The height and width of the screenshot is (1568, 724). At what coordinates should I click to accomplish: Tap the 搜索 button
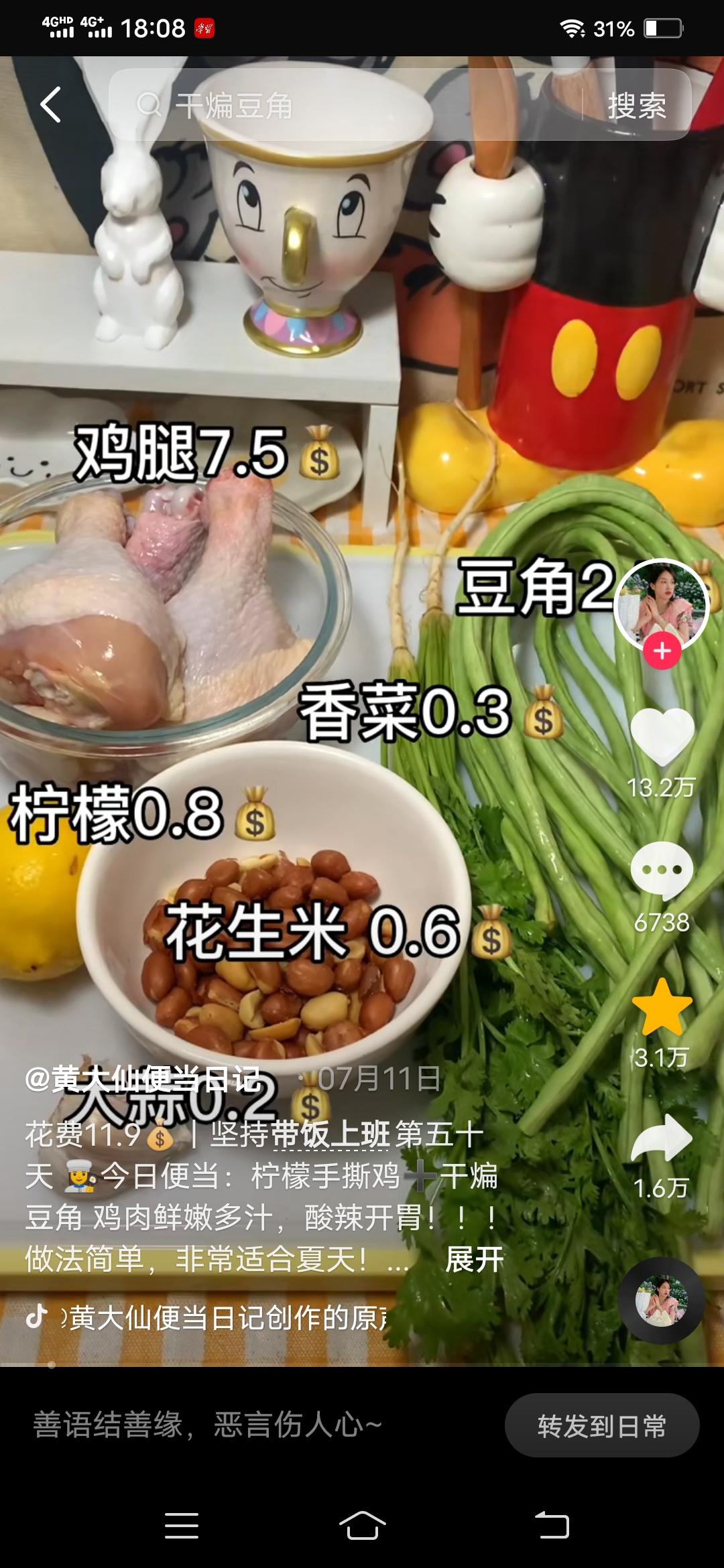tap(636, 106)
